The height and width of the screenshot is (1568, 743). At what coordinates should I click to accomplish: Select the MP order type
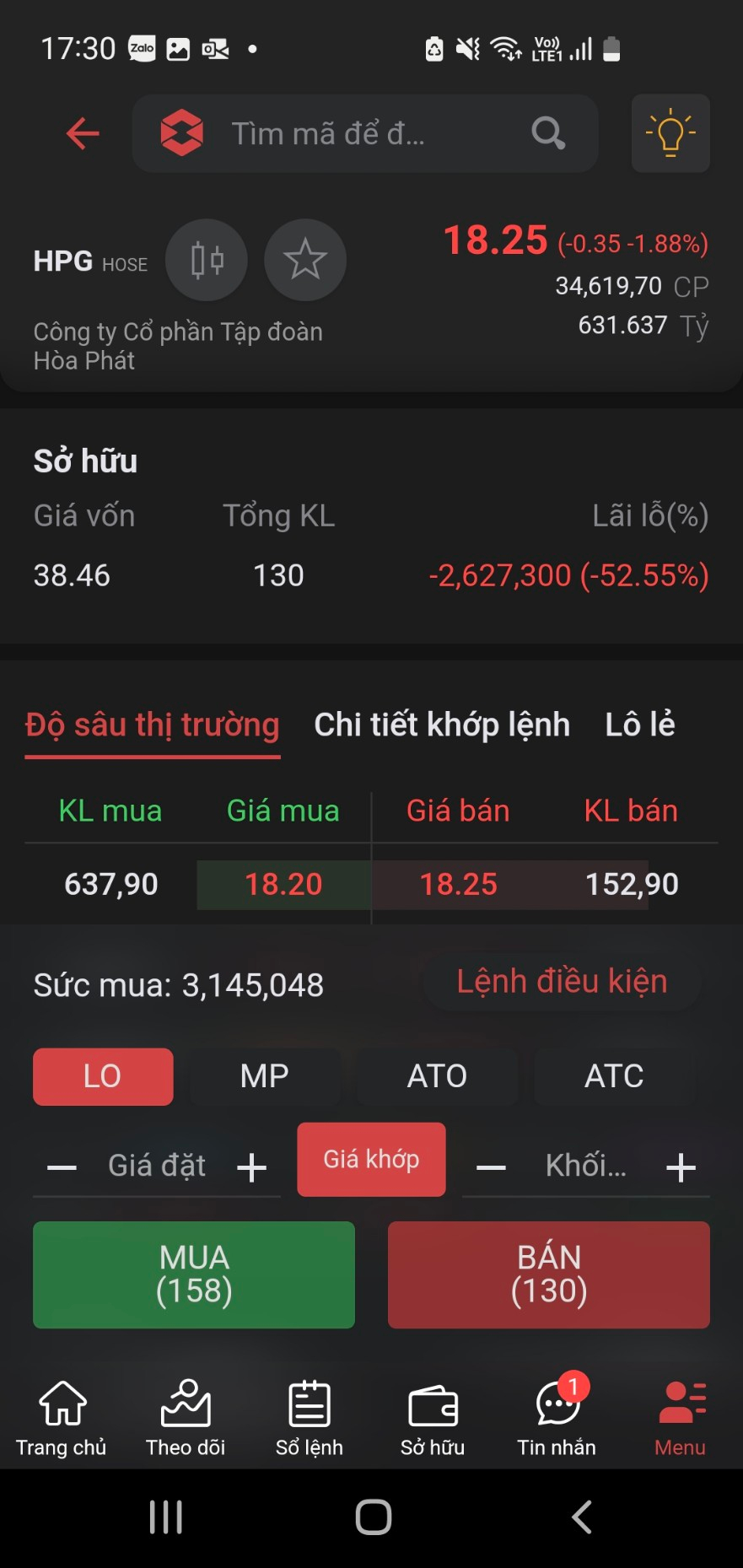point(265,1076)
